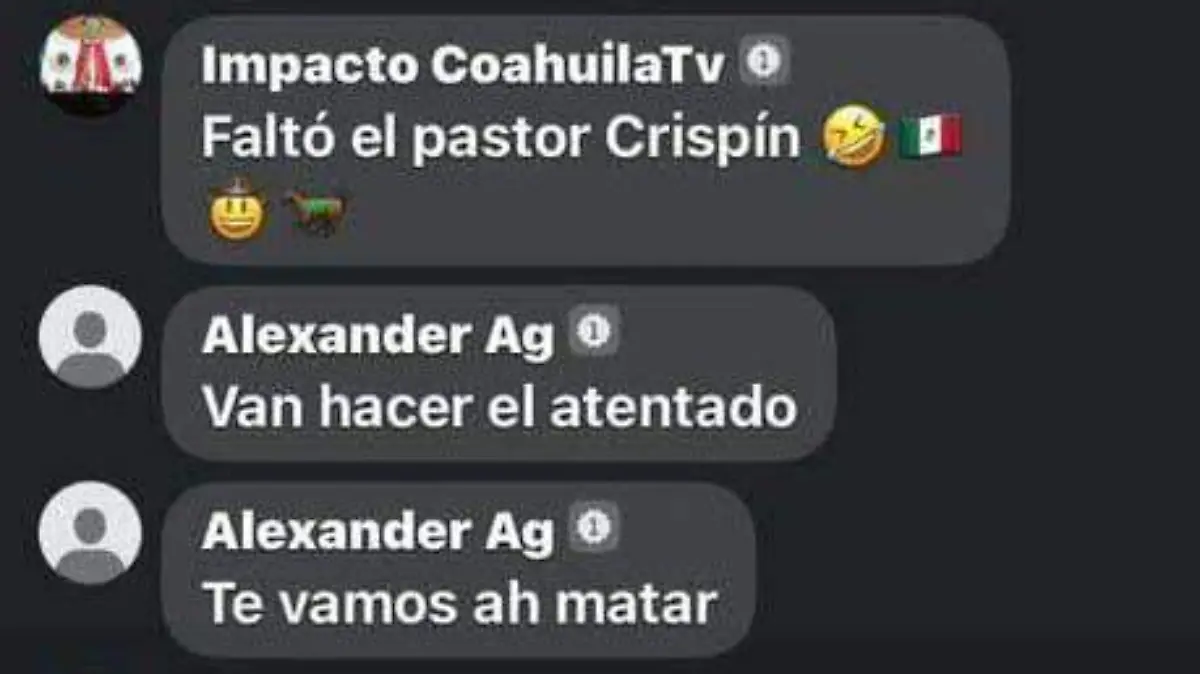The height and width of the screenshot is (674, 1200).
Task: Tap Alexander Ag name above 'Te vamos ah matar'
Action: (377, 532)
